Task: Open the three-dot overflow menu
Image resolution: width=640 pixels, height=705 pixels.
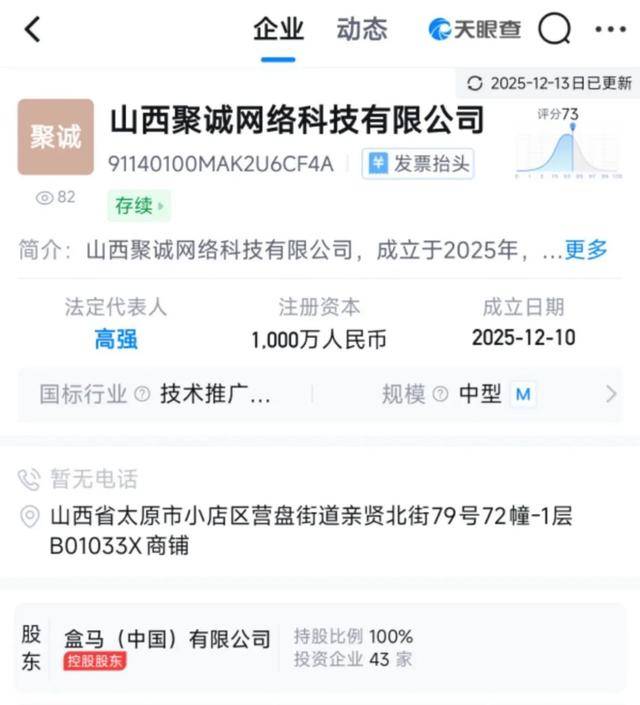Action: point(610,30)
